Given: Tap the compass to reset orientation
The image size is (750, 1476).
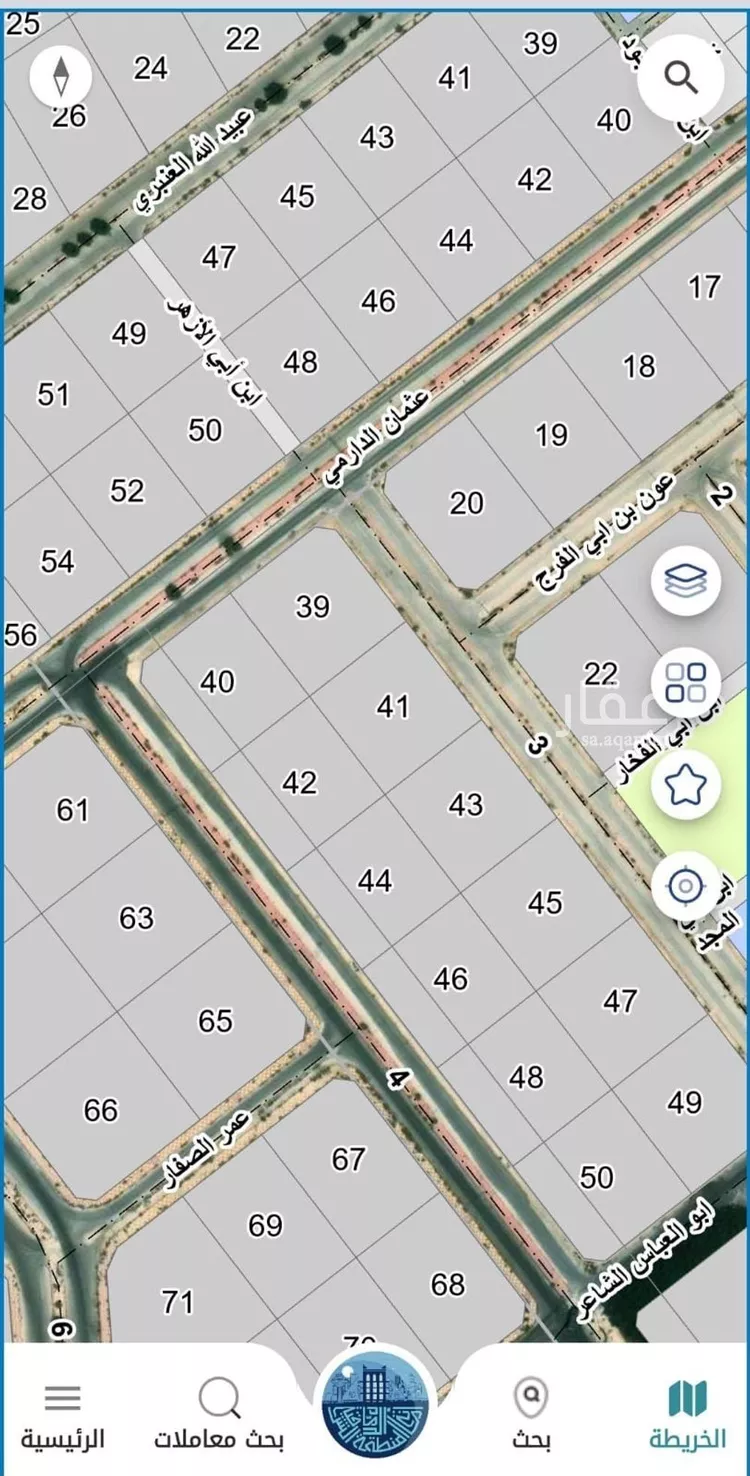Looking at the screenshot, I should pos(61,77).
